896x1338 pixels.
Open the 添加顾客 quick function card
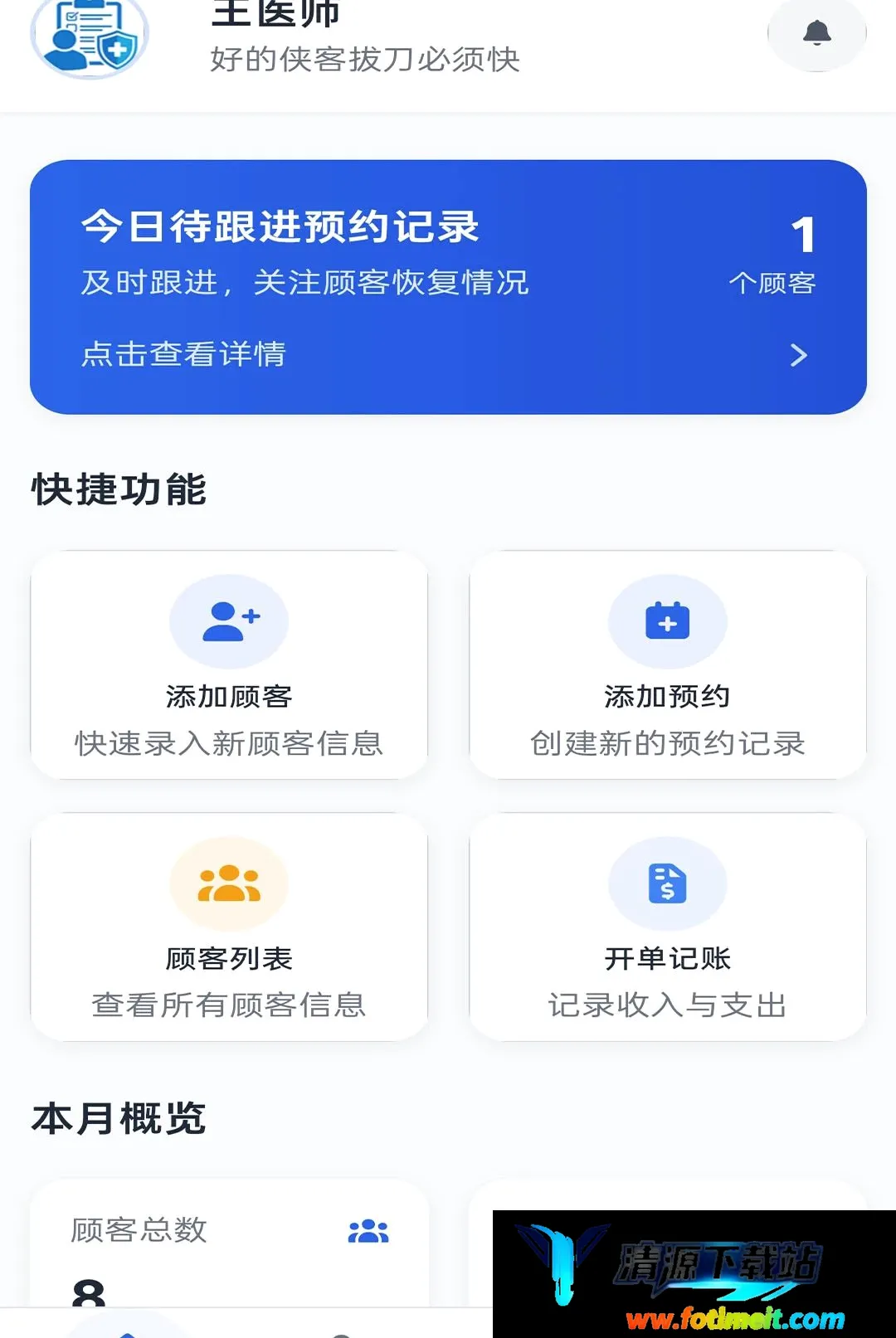[229, 664]
